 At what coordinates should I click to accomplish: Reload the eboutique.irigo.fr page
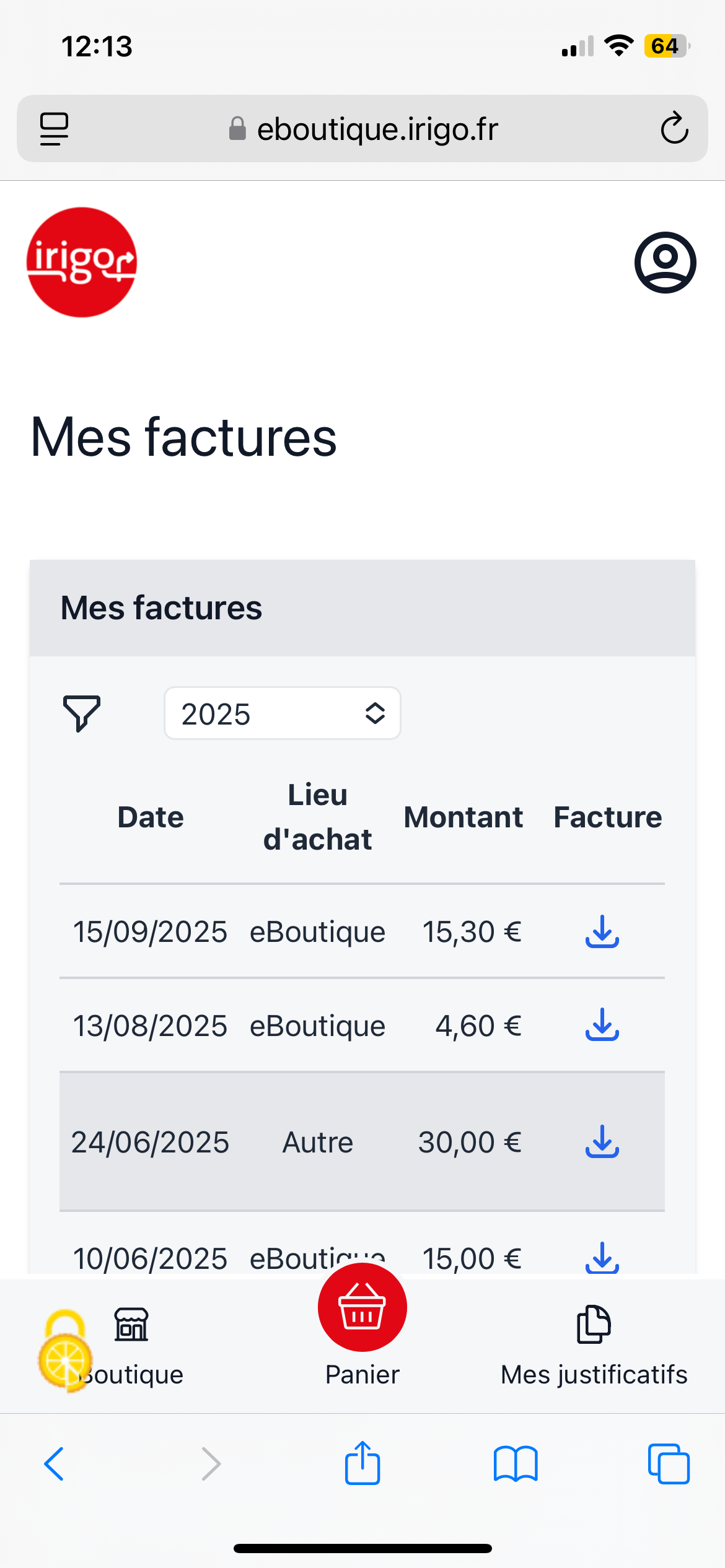click(x=675, y=128)
